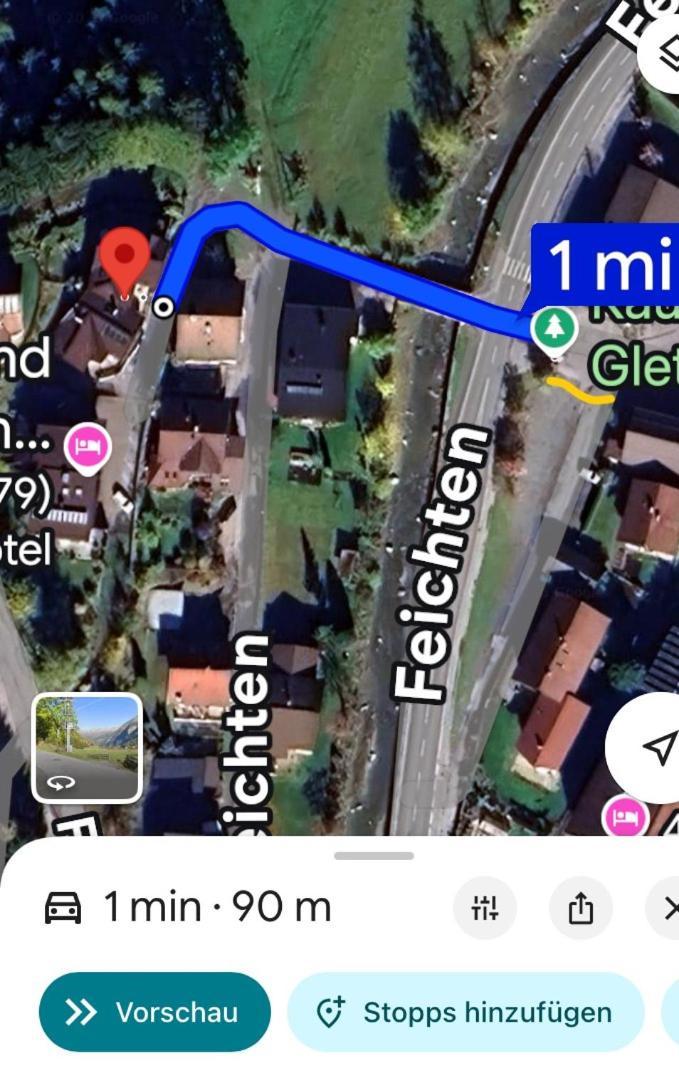This screenshot has height=1068, width=679.
Task: Open route options filter icon
Action: pyautogui.click(x=485, y=908)
